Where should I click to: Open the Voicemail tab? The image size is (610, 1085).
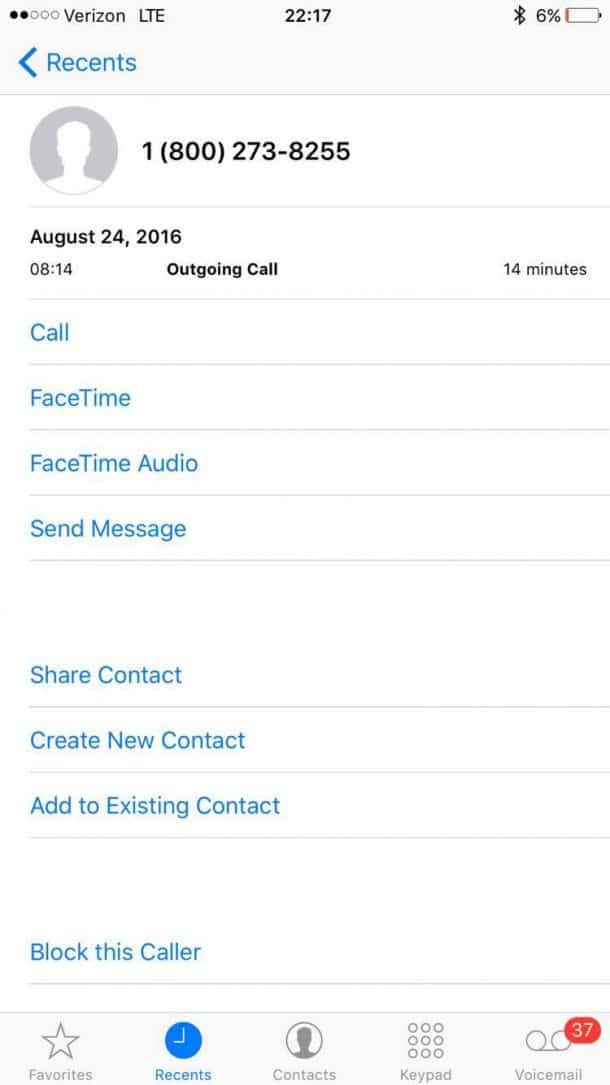548,1052
